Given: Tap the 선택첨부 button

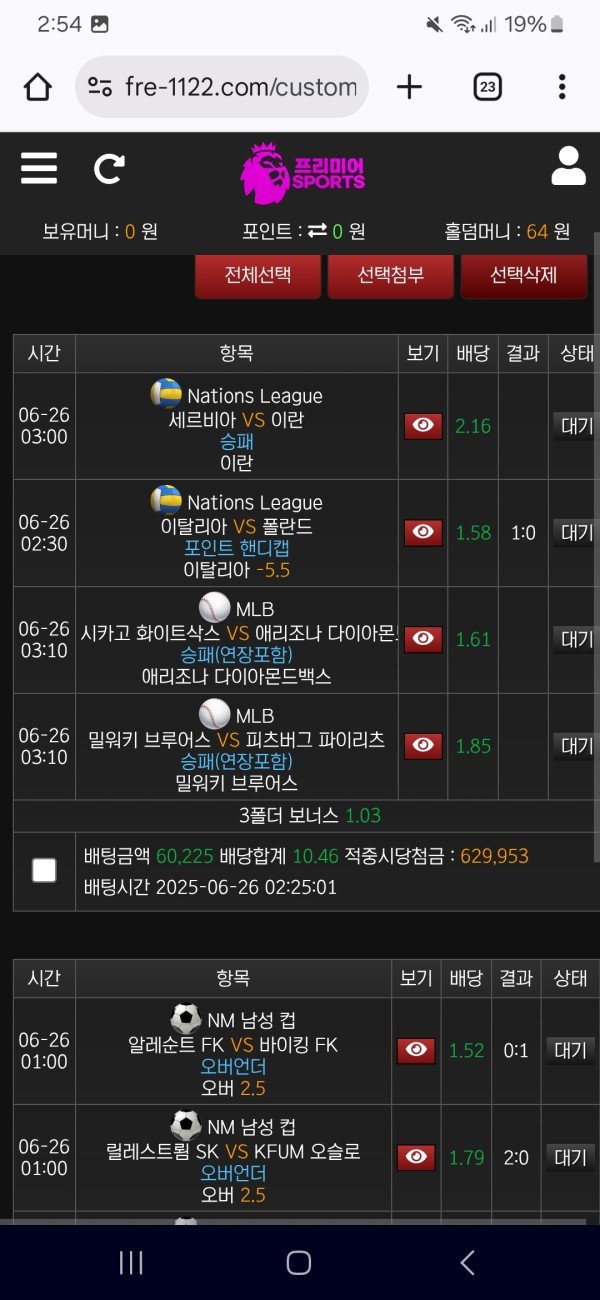Looking at the screenshot, I should (390, 275).
